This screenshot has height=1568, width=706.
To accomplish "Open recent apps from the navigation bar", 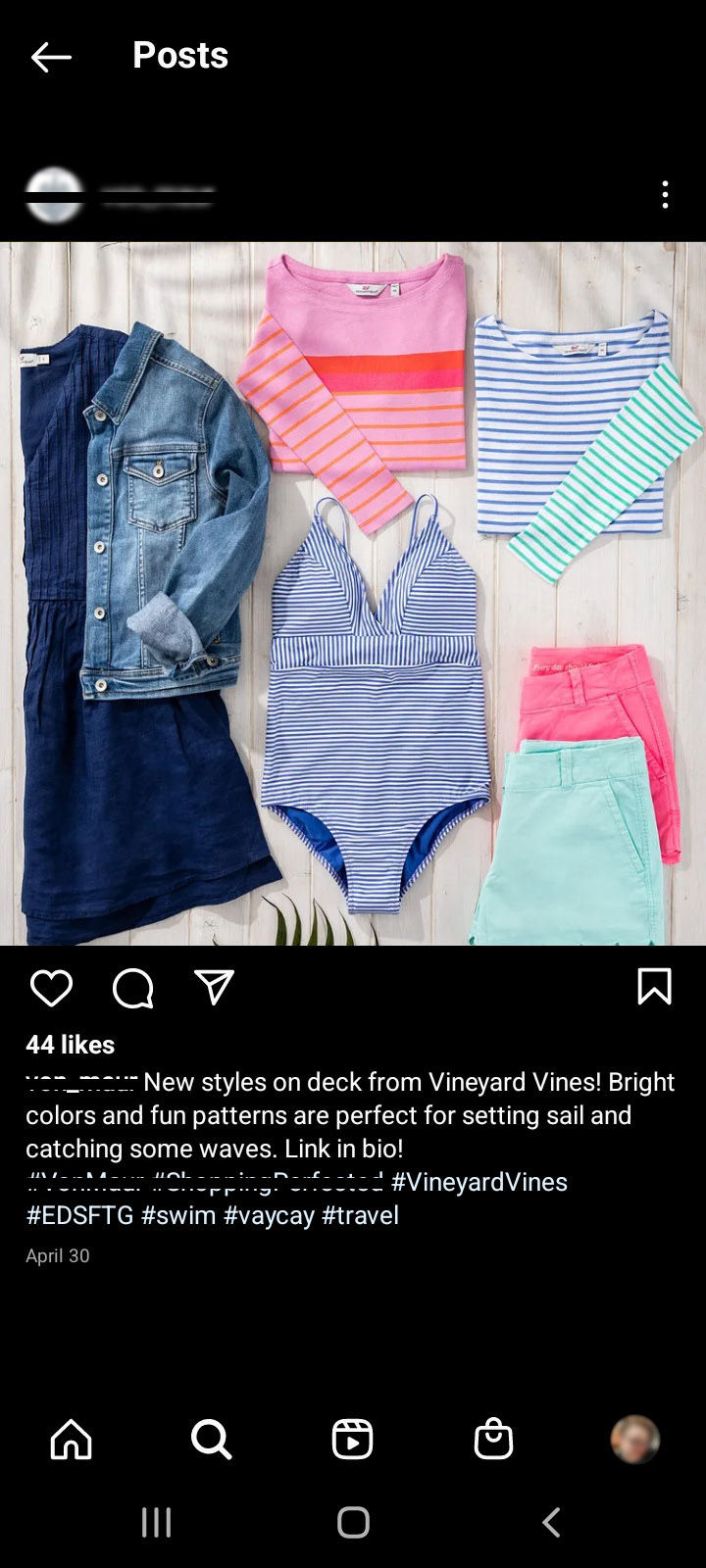I will tap(156, 1522).
